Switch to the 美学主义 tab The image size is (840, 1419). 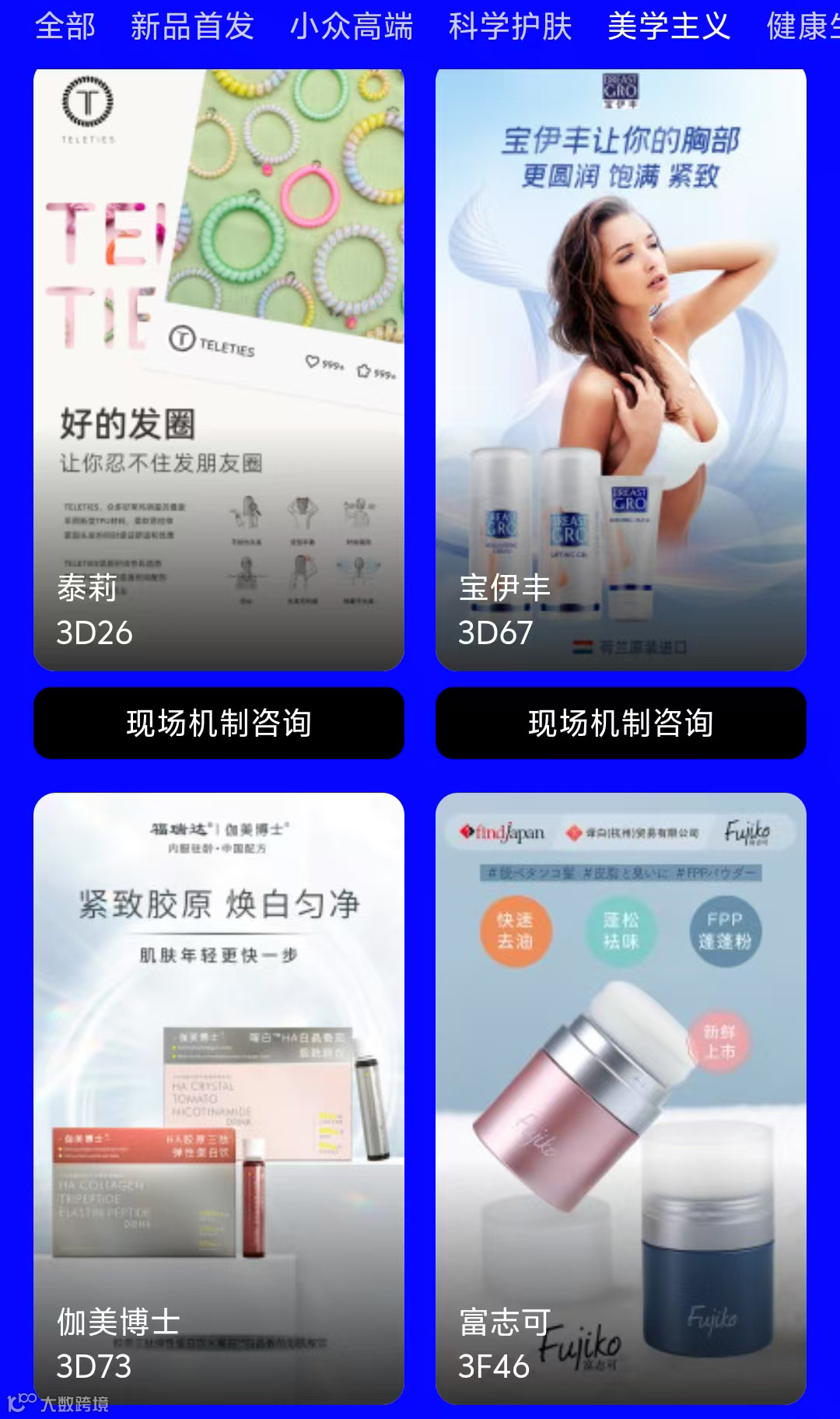coord(669,28)
